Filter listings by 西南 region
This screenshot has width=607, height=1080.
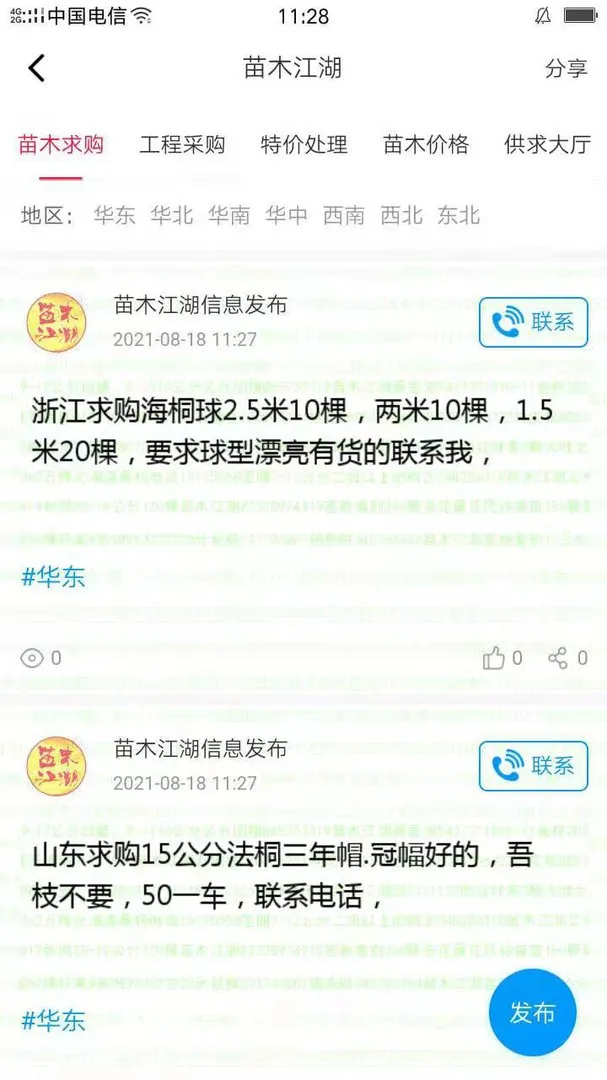[344, 215]
